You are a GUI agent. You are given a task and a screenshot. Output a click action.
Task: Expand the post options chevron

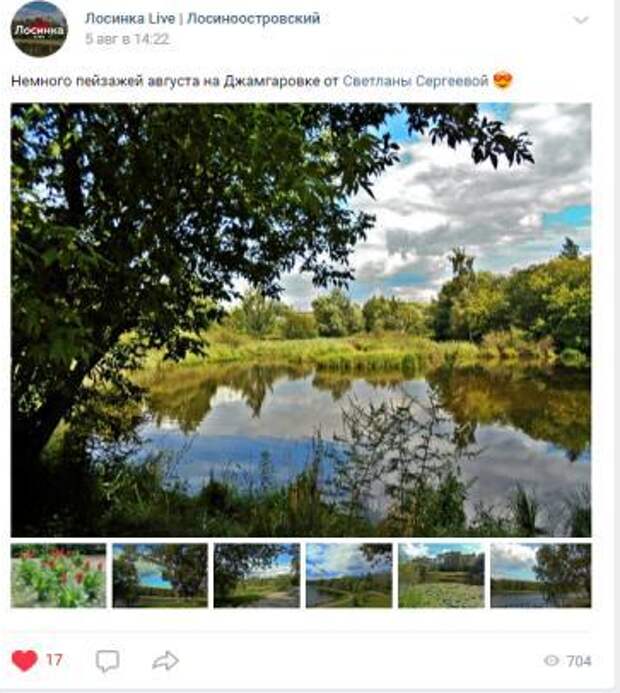pos(580,20)
